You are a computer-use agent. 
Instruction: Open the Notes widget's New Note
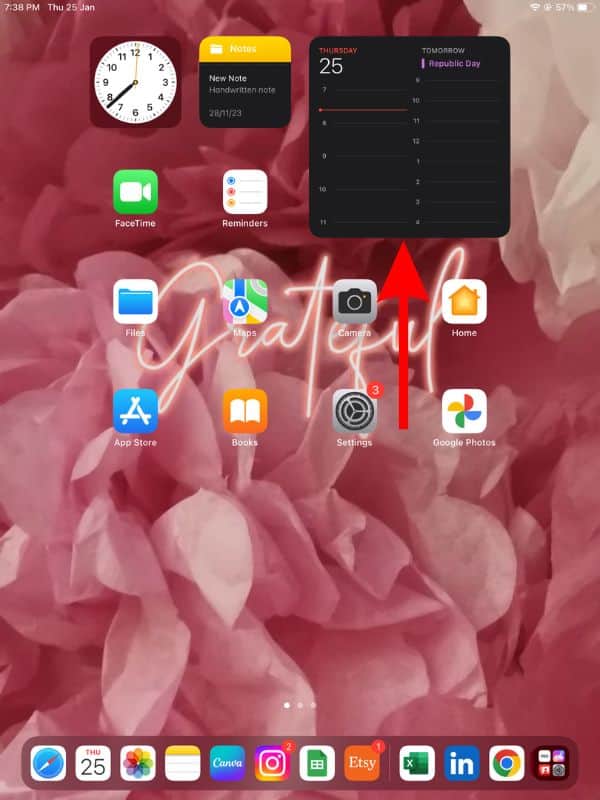click(245, 82)
